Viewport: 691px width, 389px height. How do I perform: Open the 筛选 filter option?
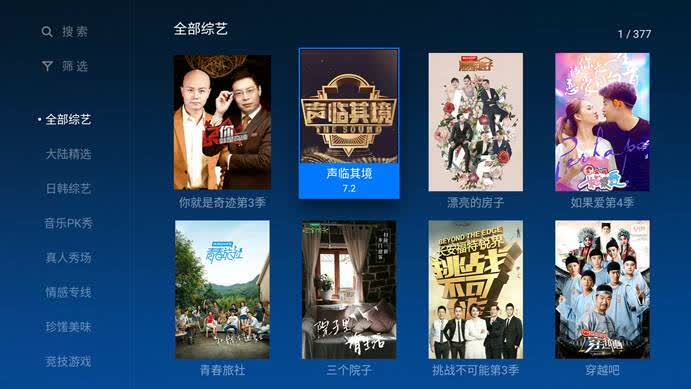click(65, 66)
